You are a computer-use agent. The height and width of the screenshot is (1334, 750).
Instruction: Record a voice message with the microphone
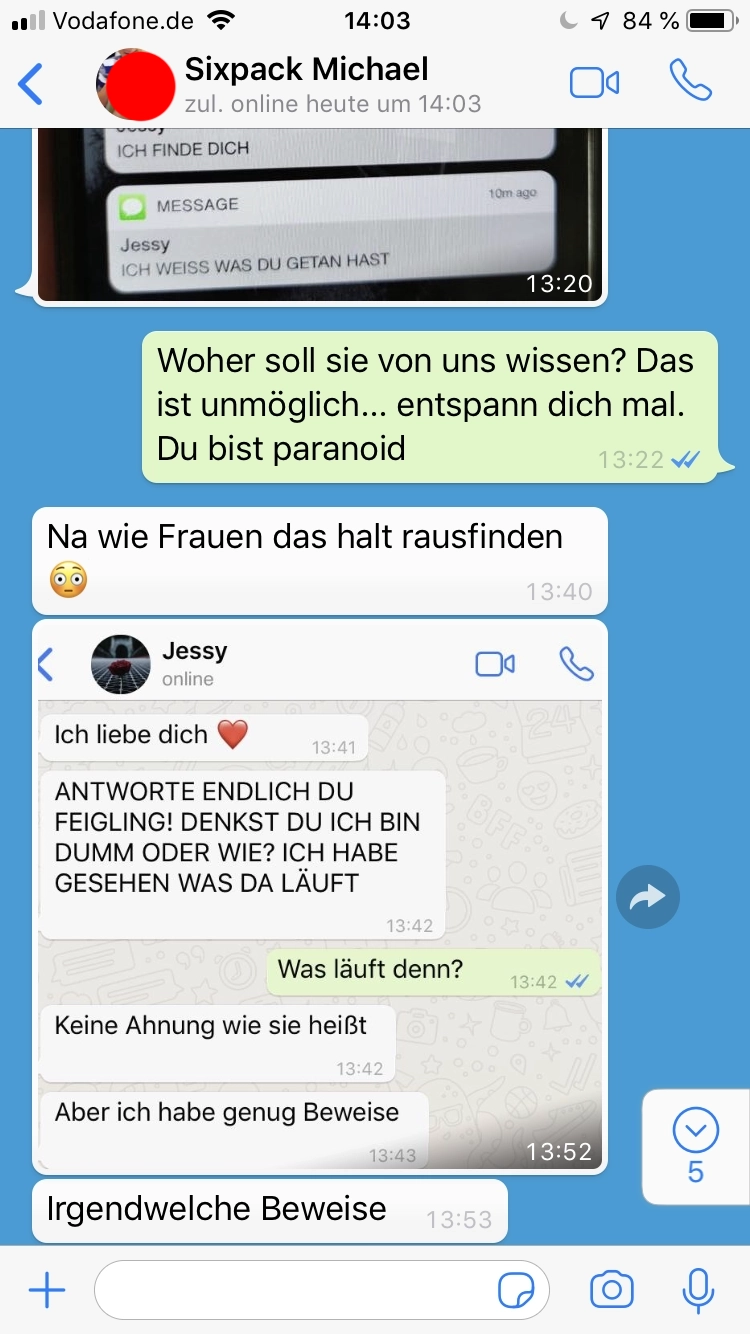point(697,1290)
